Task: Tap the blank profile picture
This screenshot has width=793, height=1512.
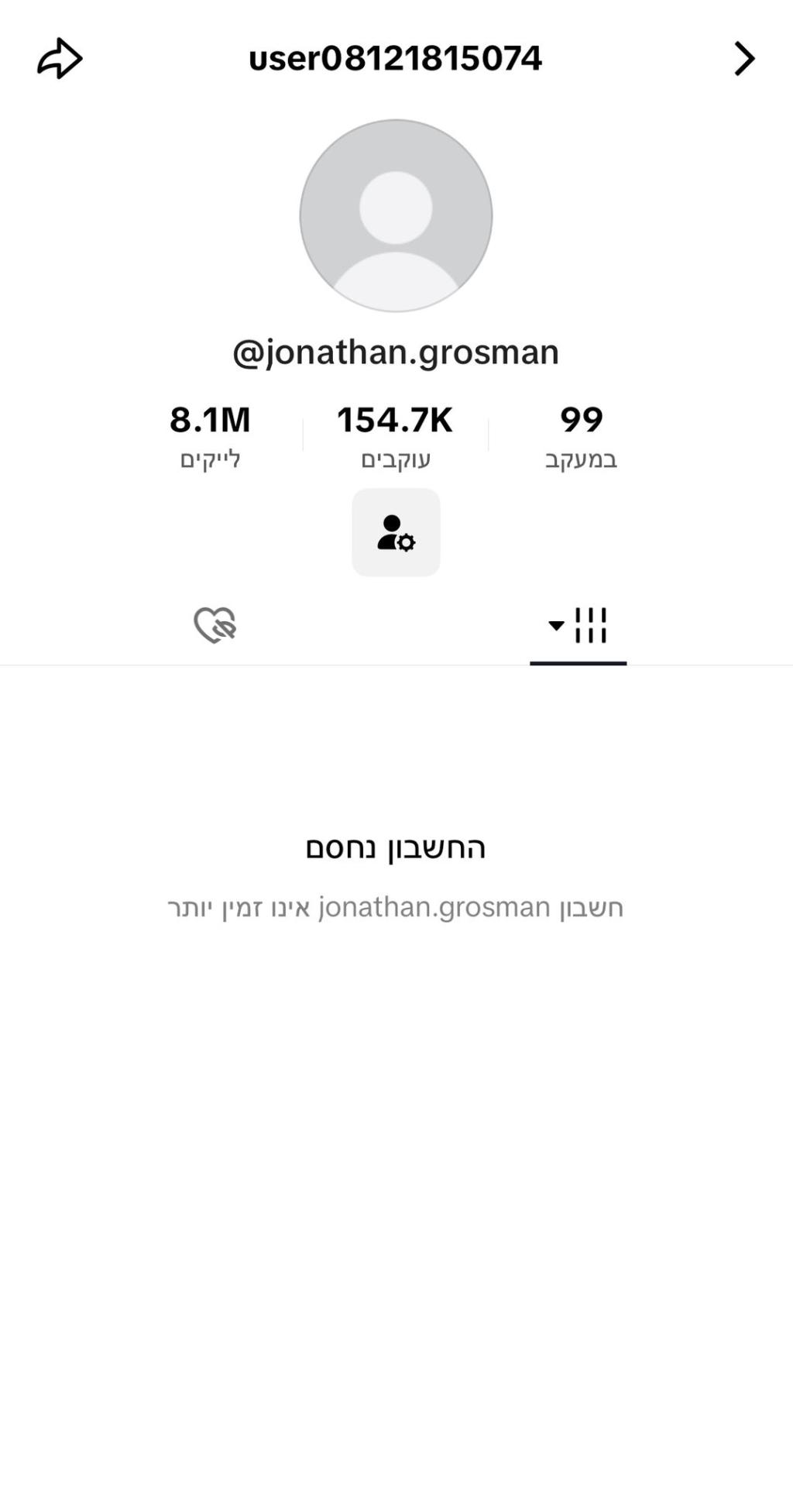Action: pyautogui.click(x=396, y=215)
